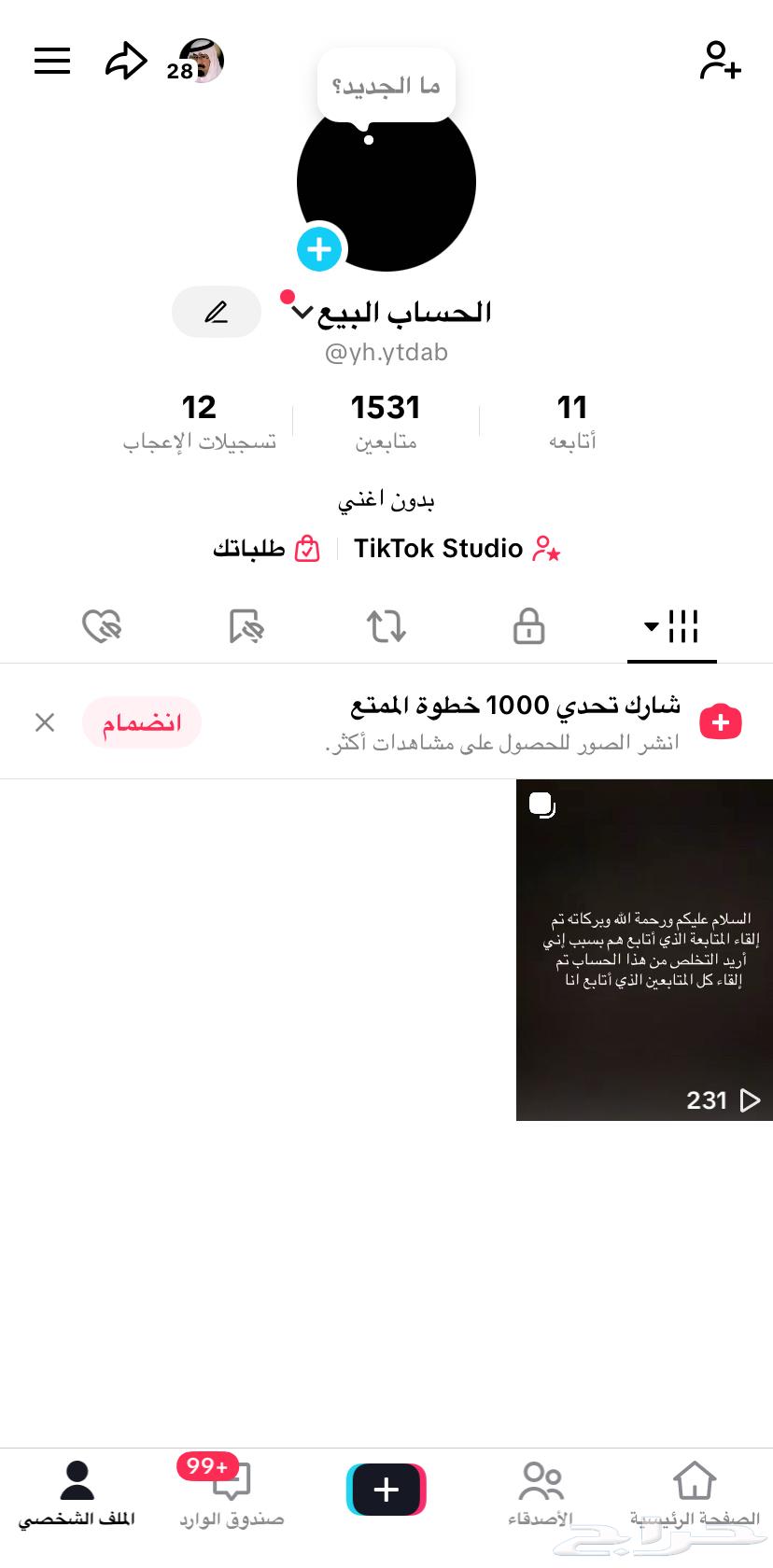Add a story using the blue plus on avatar

tap(318, 249)
